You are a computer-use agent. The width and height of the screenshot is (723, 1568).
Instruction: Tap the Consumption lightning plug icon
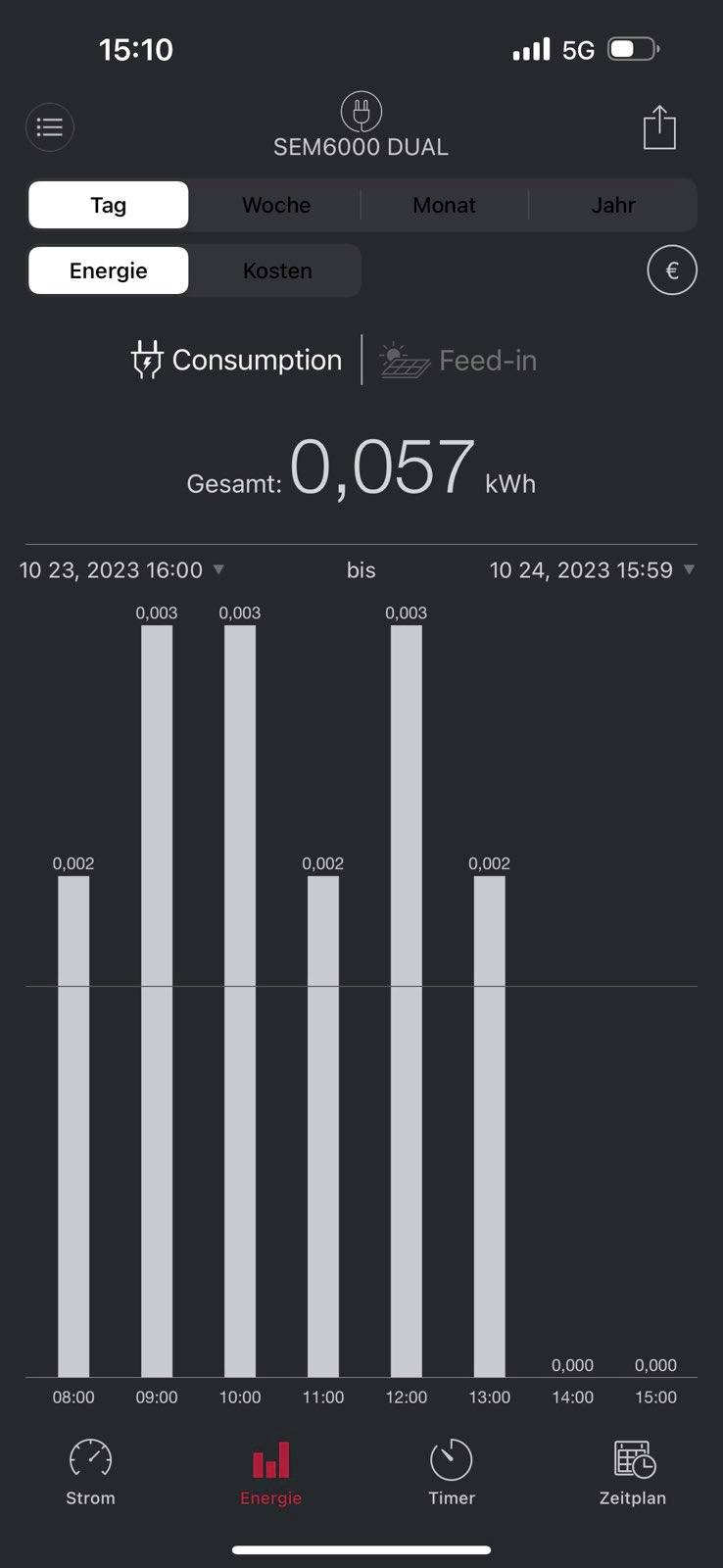148,360
